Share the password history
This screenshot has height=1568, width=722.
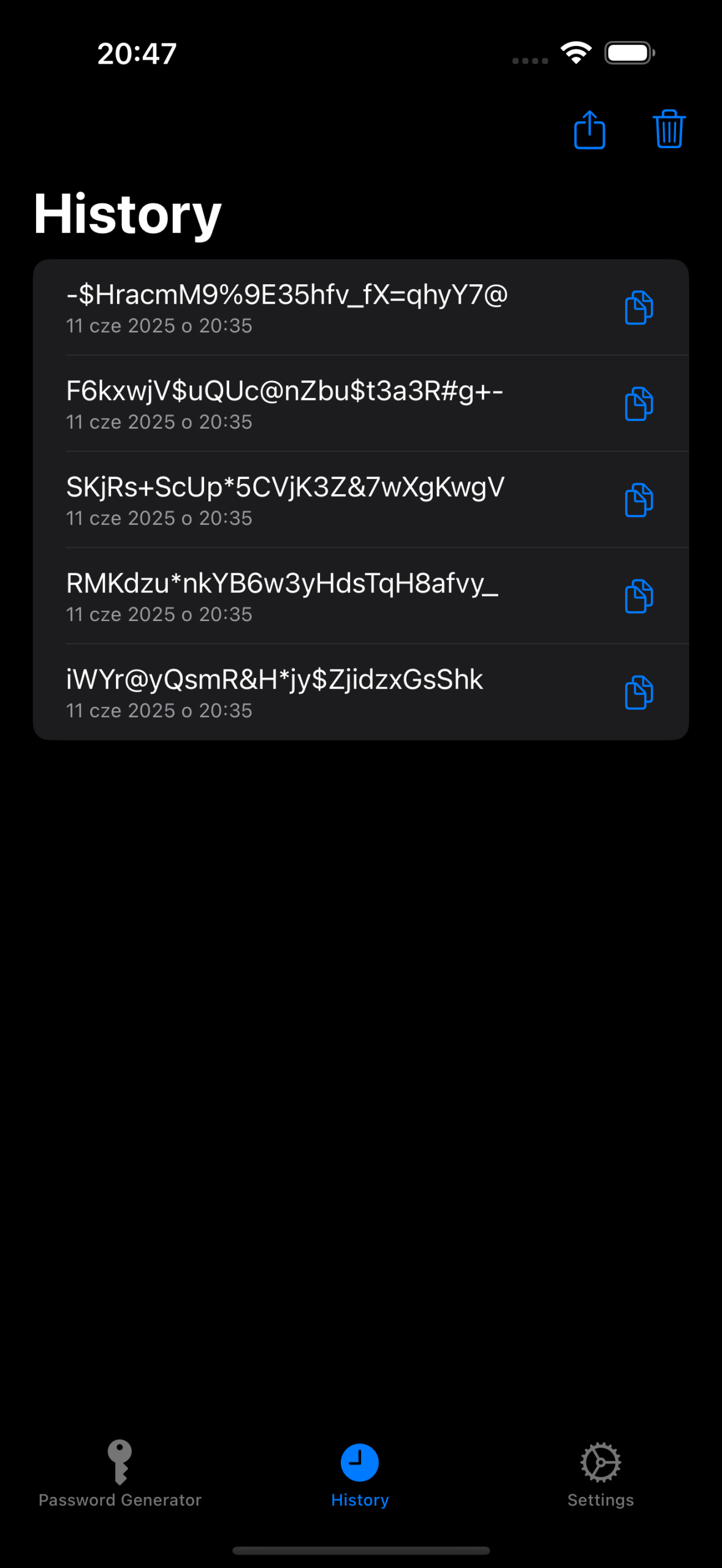(590, 129)
